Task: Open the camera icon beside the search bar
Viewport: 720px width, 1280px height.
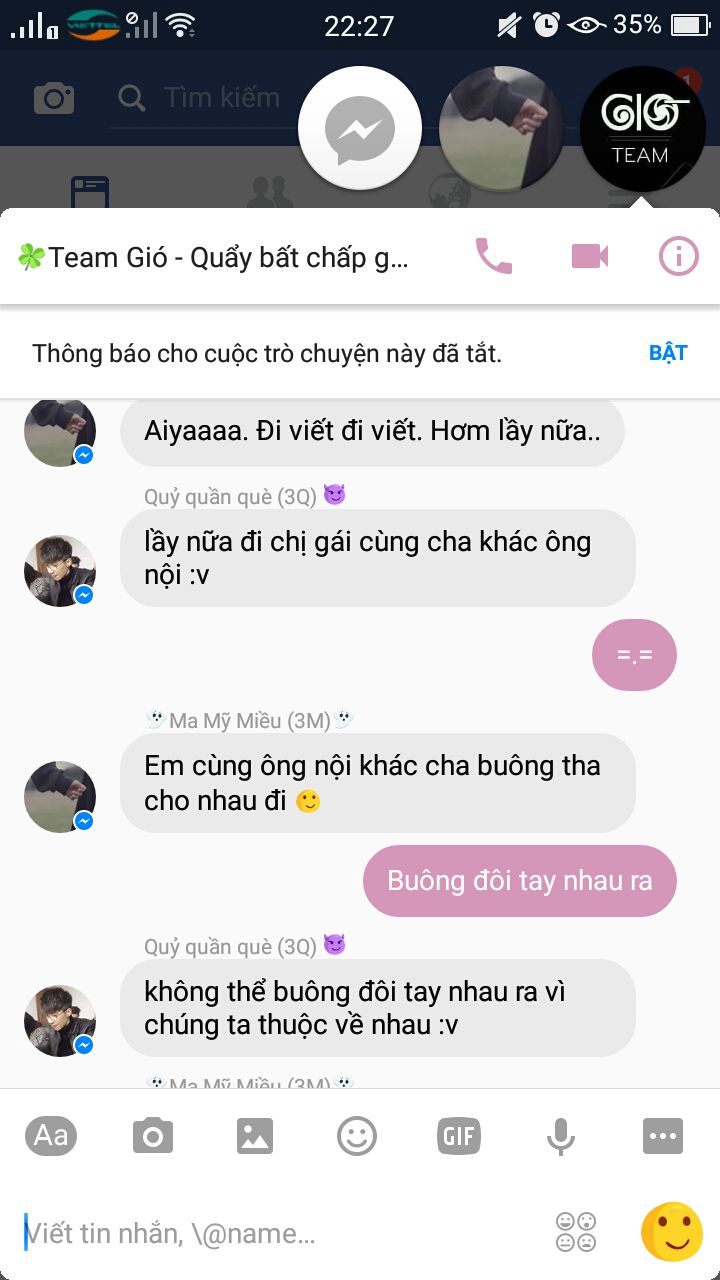Action: [54, 98]
